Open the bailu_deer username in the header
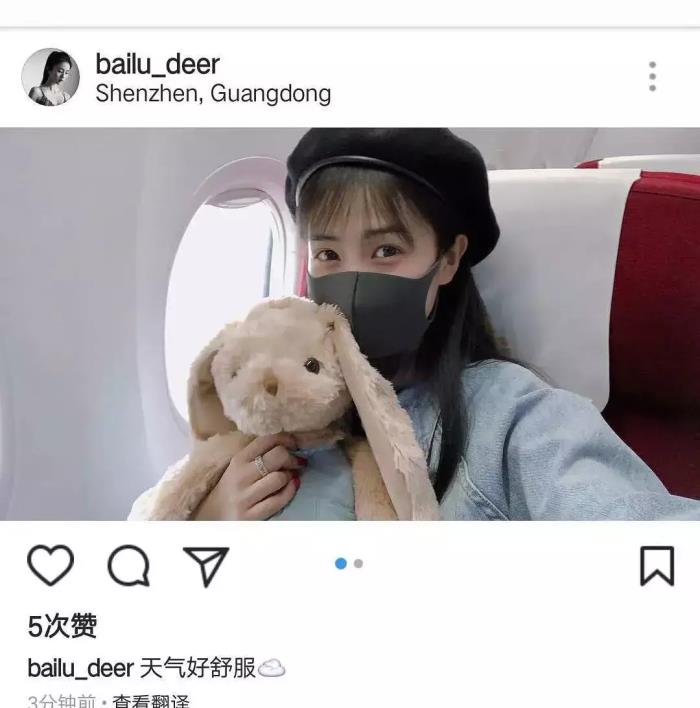Image resolution: width=700 pixels, height=708 pixels. 157,64
